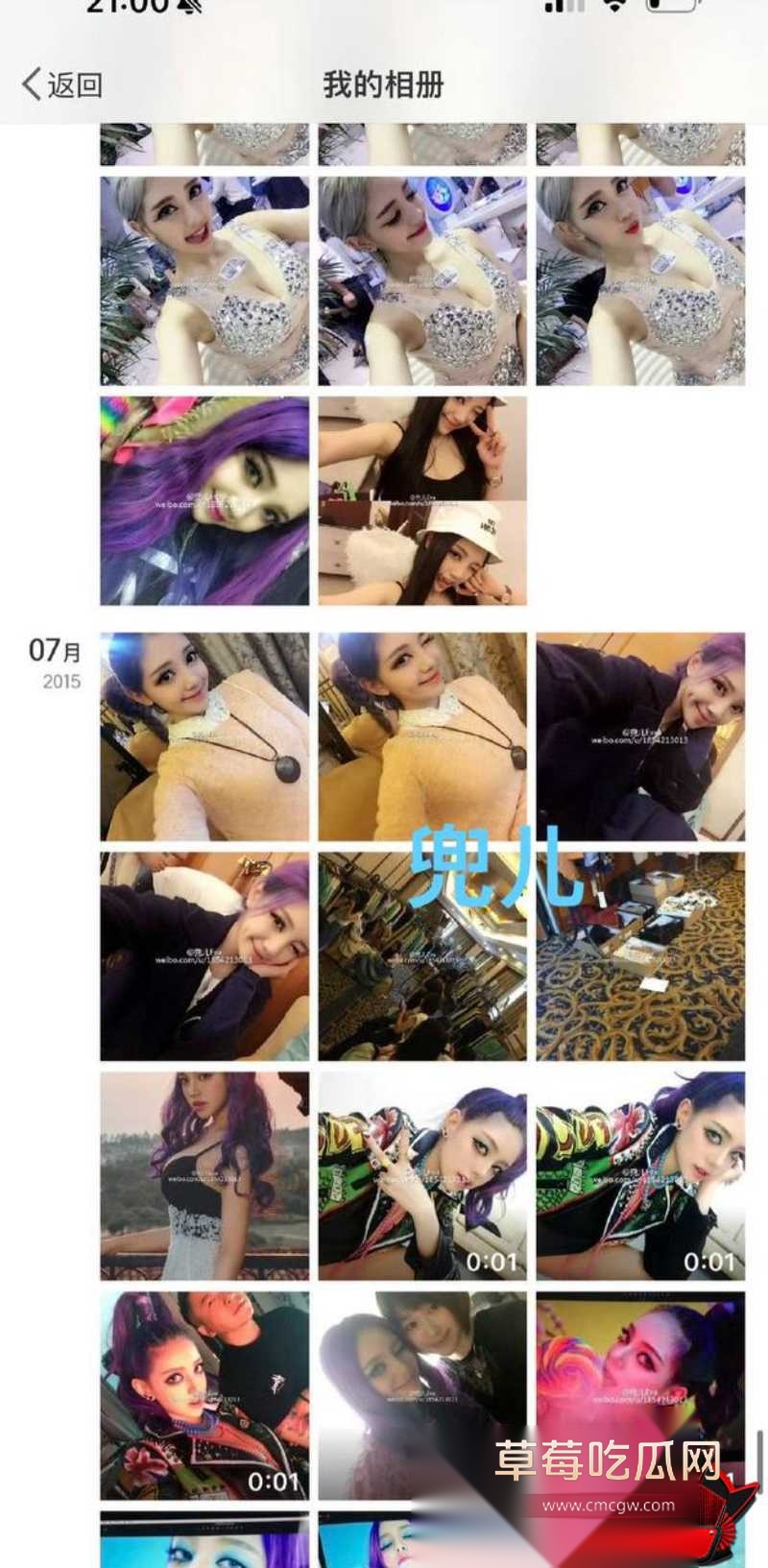This screenshot has height=1568, width=768.
Task: Open the two-photo collage with white bucket hat
Action: click(422, 501)
